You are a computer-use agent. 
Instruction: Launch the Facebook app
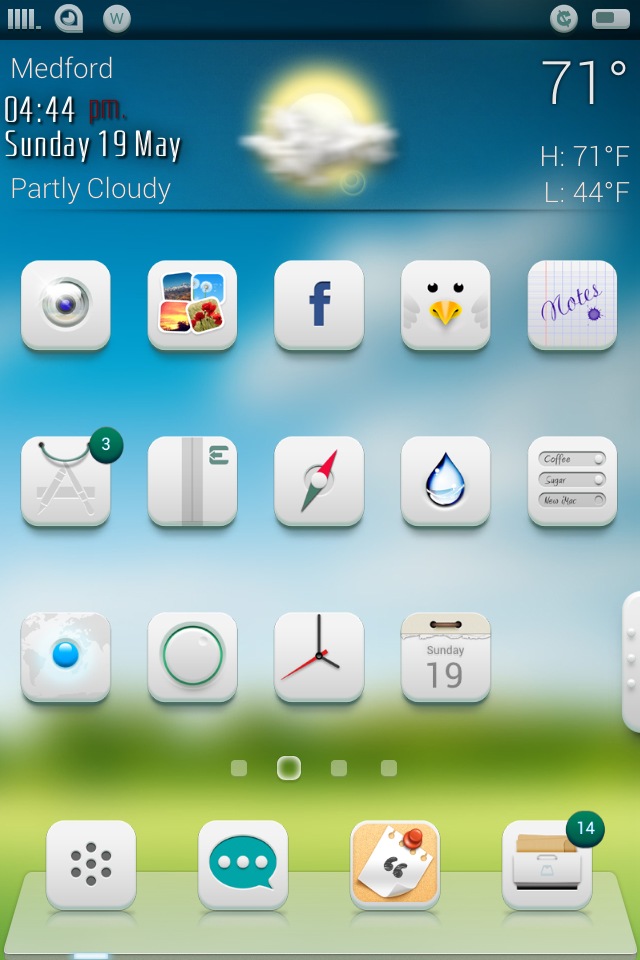pyautogui.click(x=319, y=304)
